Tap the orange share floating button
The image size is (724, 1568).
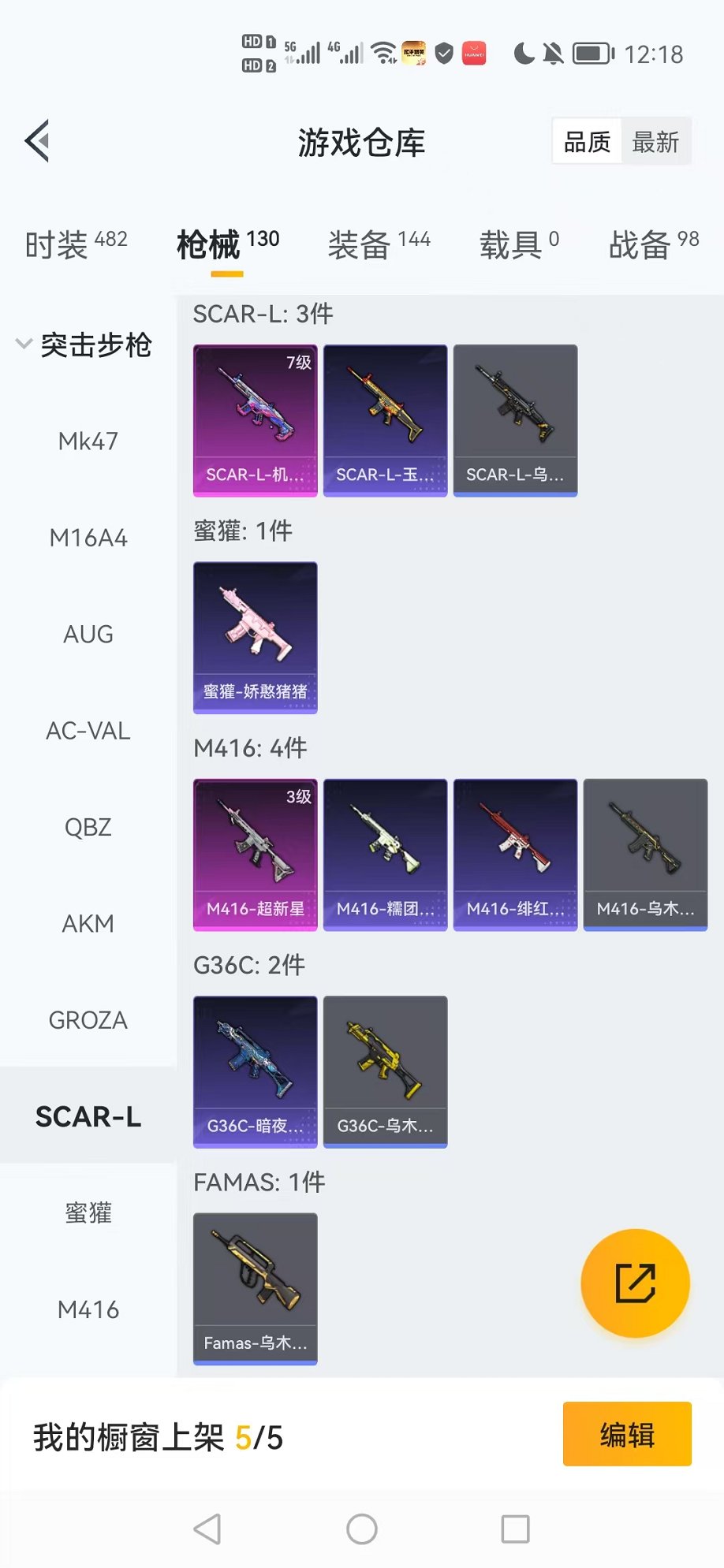coord(635,1283)
